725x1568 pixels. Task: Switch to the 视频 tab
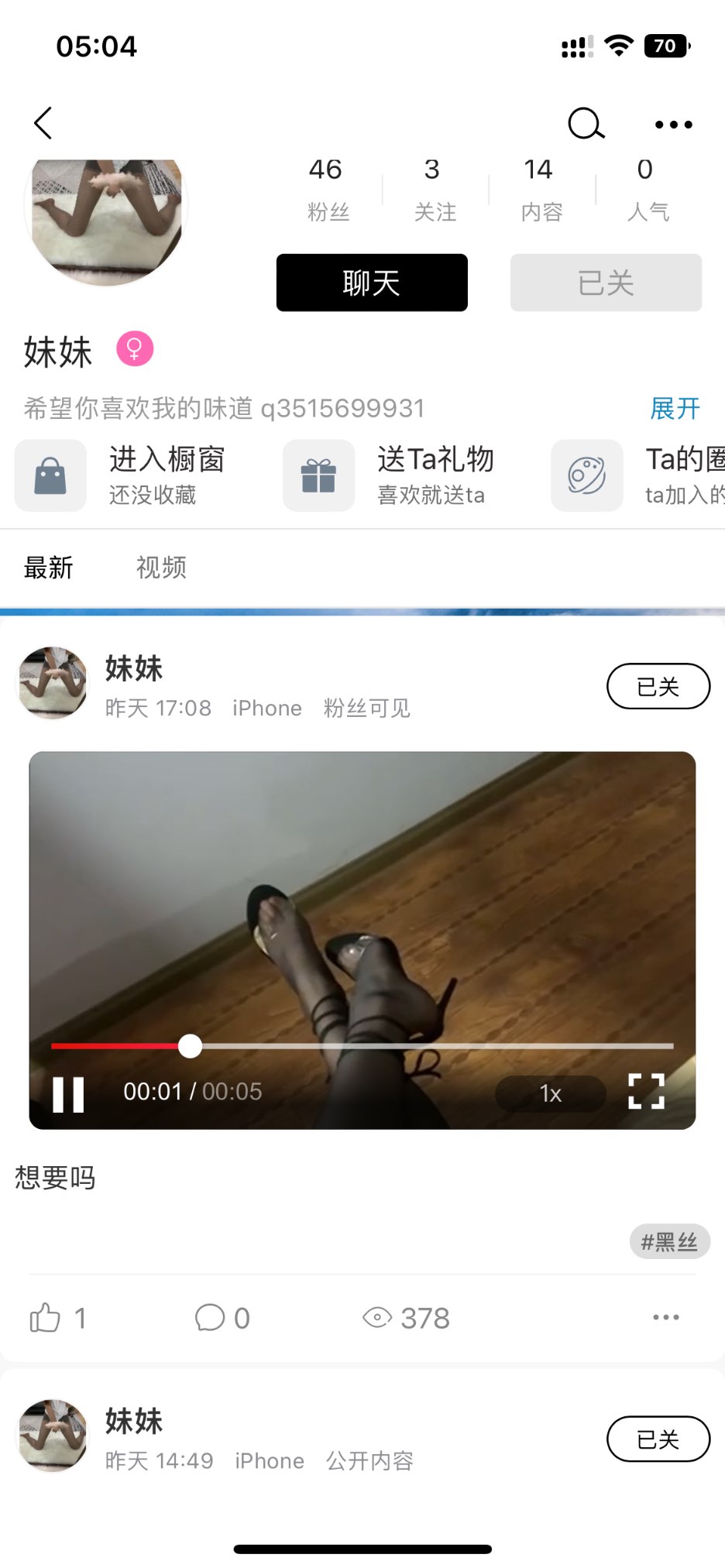pos(161,568)
